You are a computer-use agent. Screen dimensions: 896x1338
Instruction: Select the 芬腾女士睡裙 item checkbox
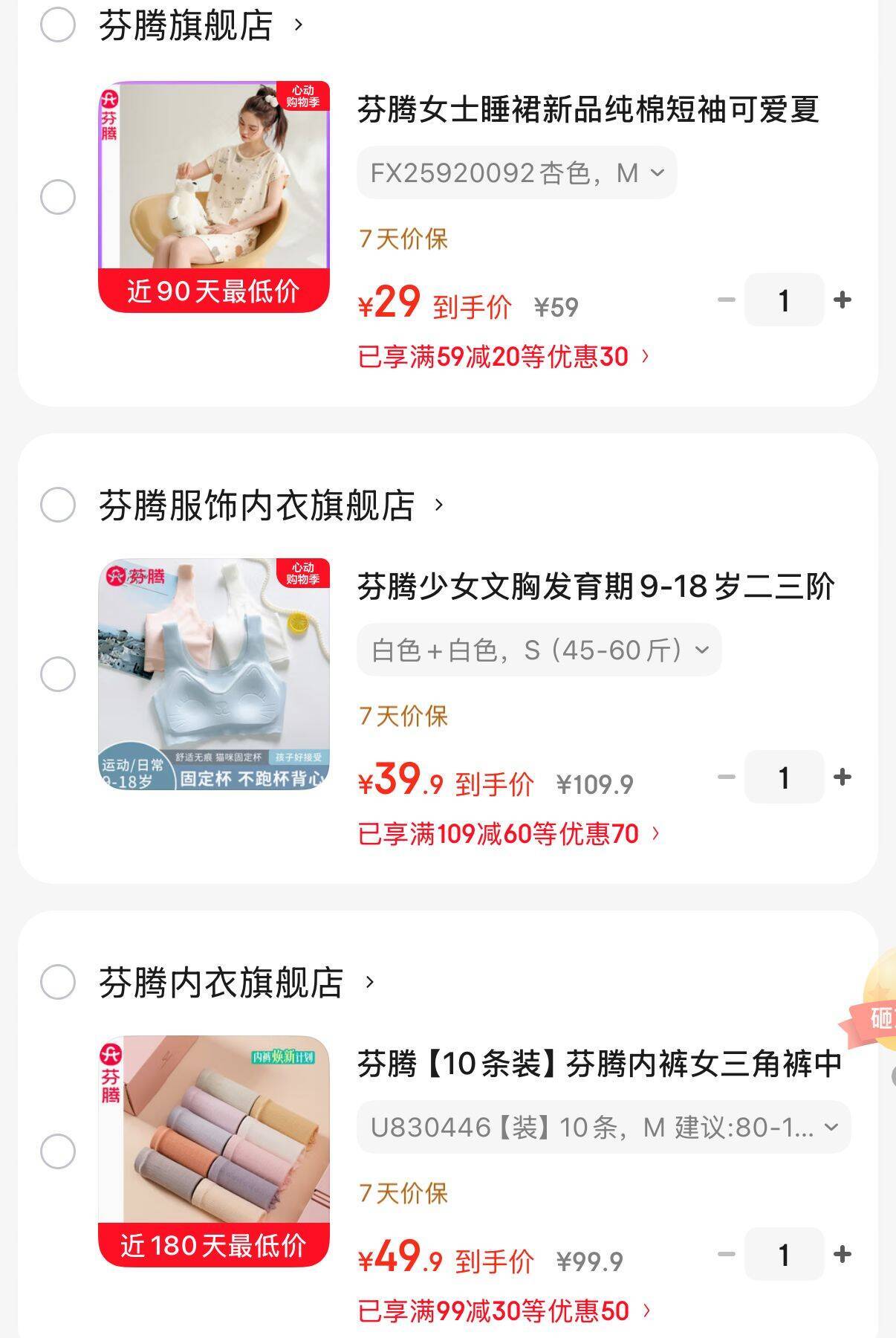57,197
